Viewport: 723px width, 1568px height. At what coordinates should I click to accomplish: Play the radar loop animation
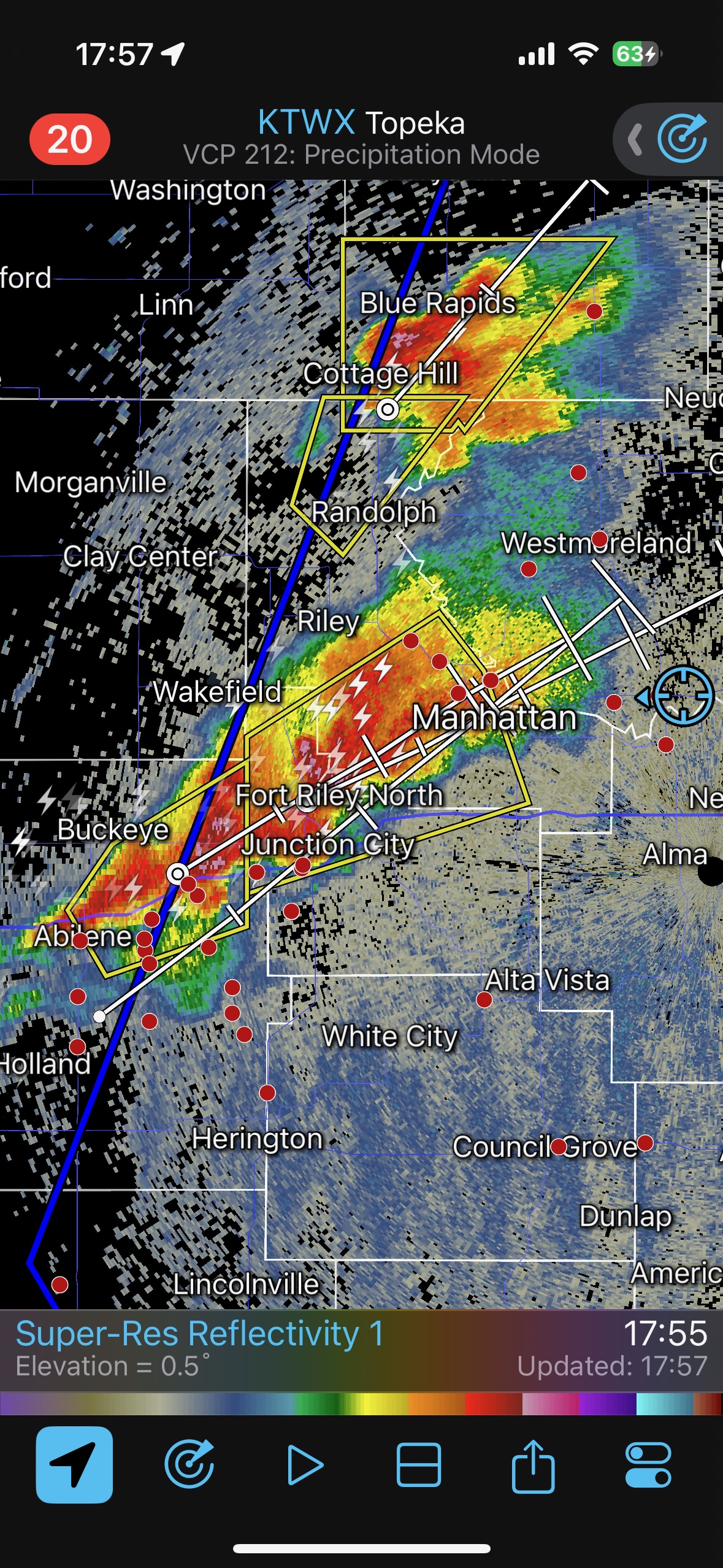tap(305, 1464)
